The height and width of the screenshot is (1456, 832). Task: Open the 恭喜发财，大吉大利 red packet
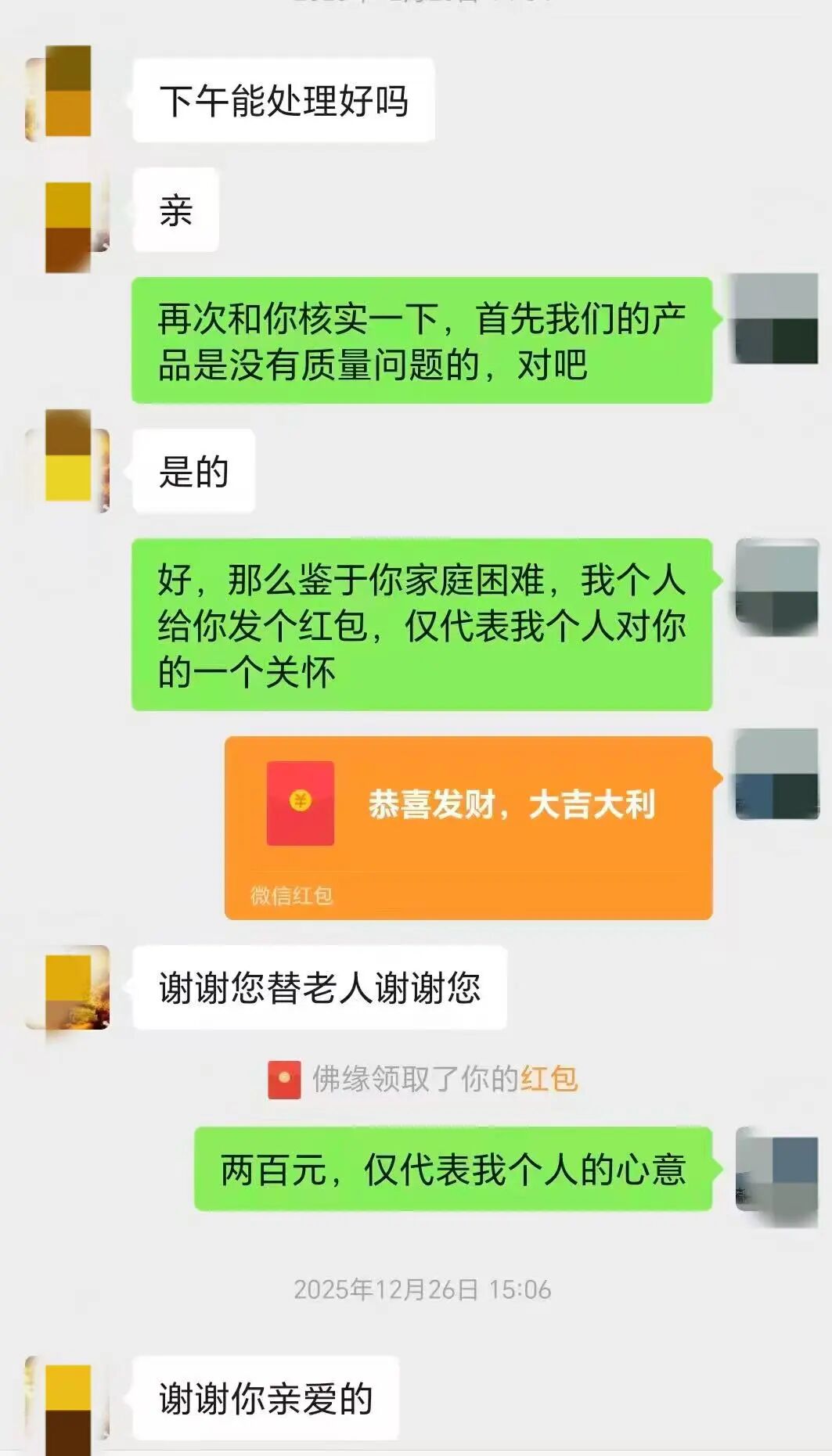[468, 827]
